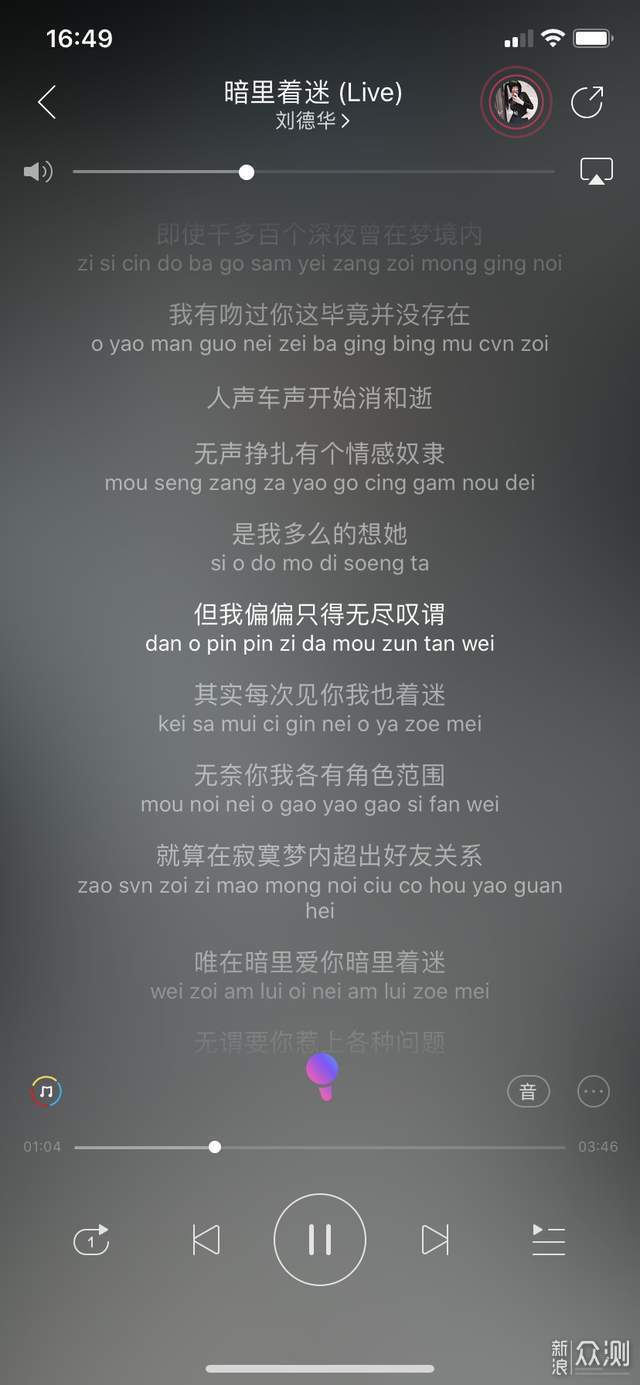Go back using the top-left arrow
Viewport: 640px width, 1385px height.
(x=46, y=102)
